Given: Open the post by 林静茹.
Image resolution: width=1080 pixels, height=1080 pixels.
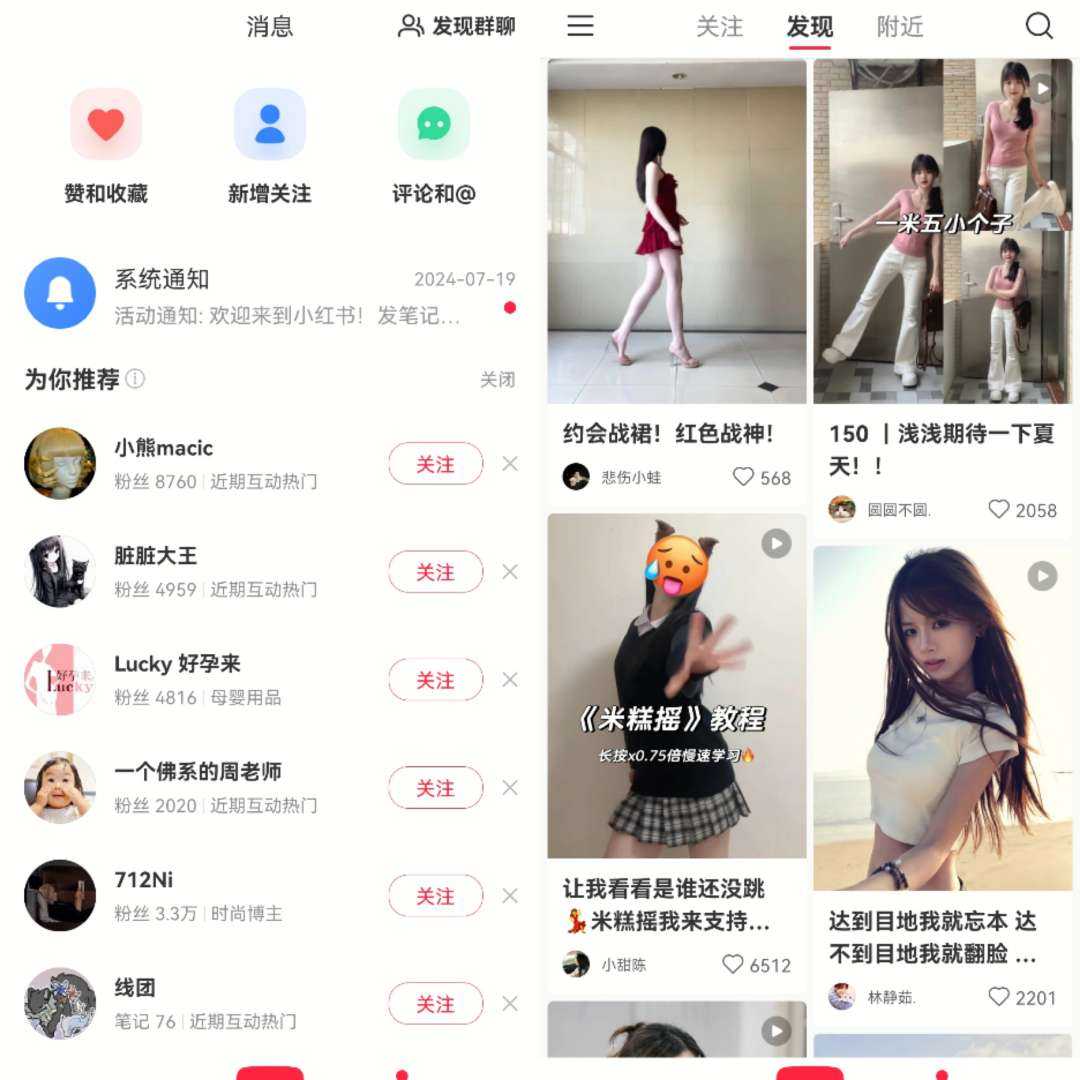Looking at the screenshot, I should [x=942, y=718].
